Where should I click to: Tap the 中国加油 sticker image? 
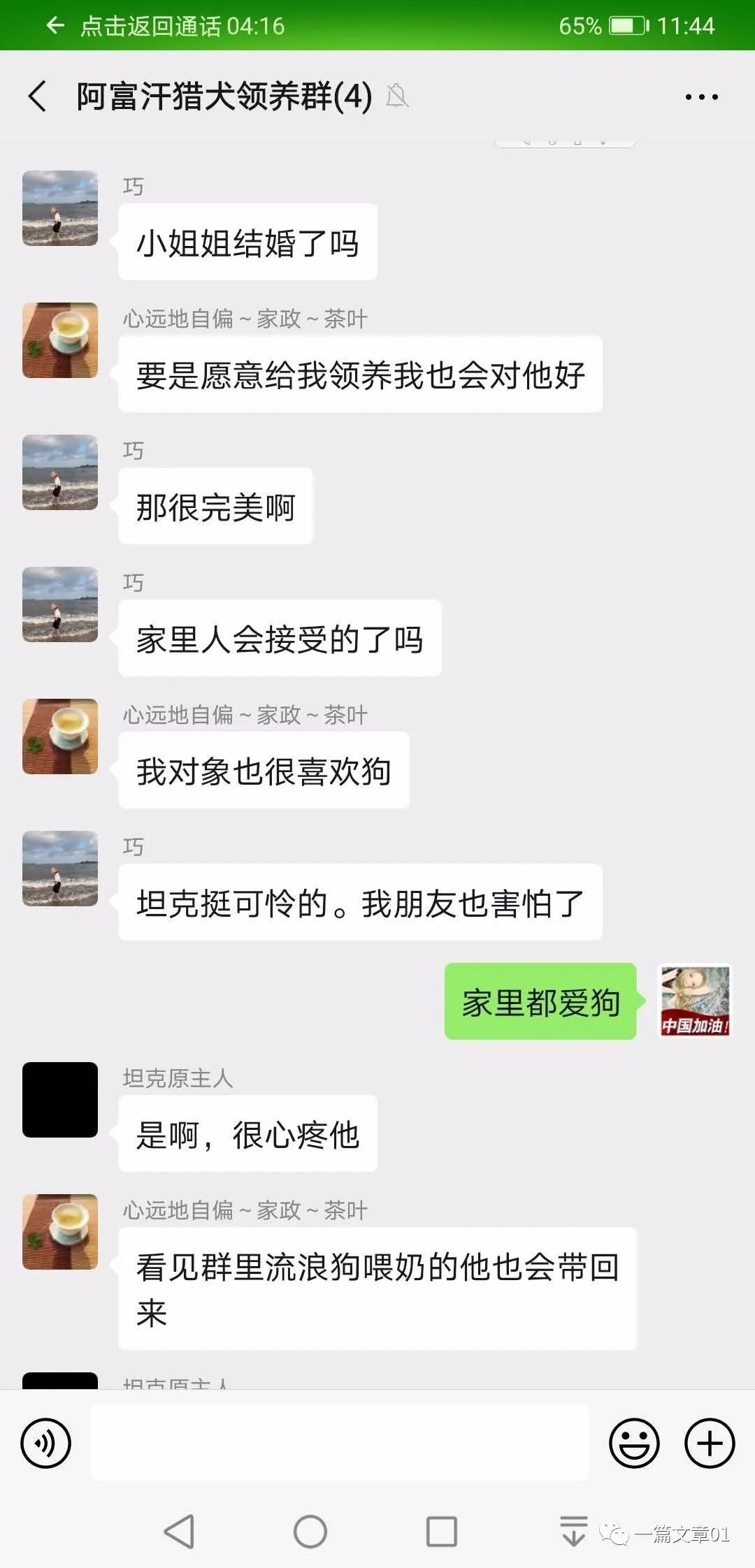click(694, 1001)
